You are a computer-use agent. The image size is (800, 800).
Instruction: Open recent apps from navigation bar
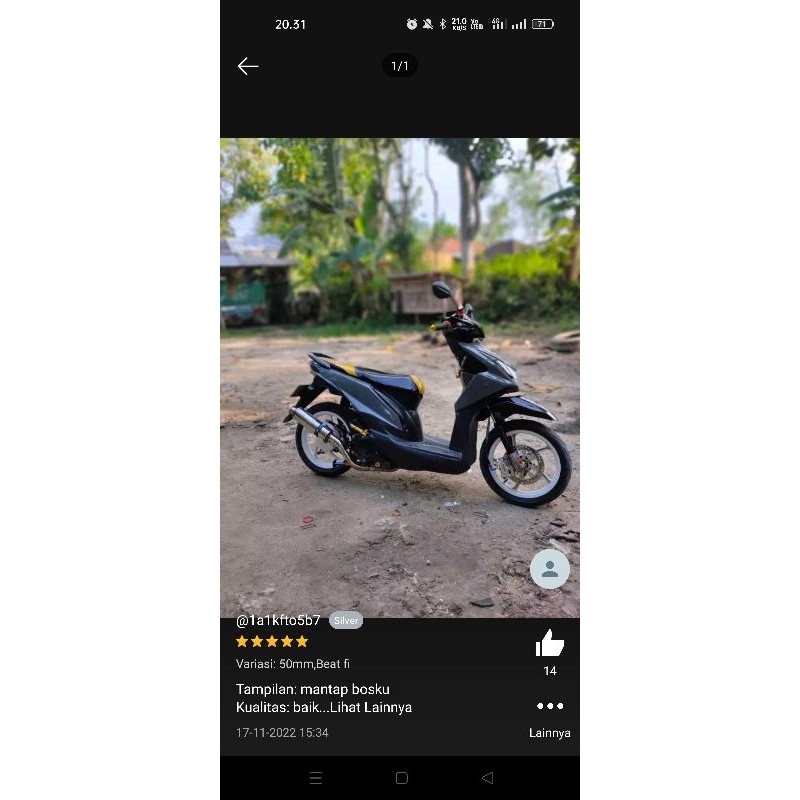(x=316, y=778)
